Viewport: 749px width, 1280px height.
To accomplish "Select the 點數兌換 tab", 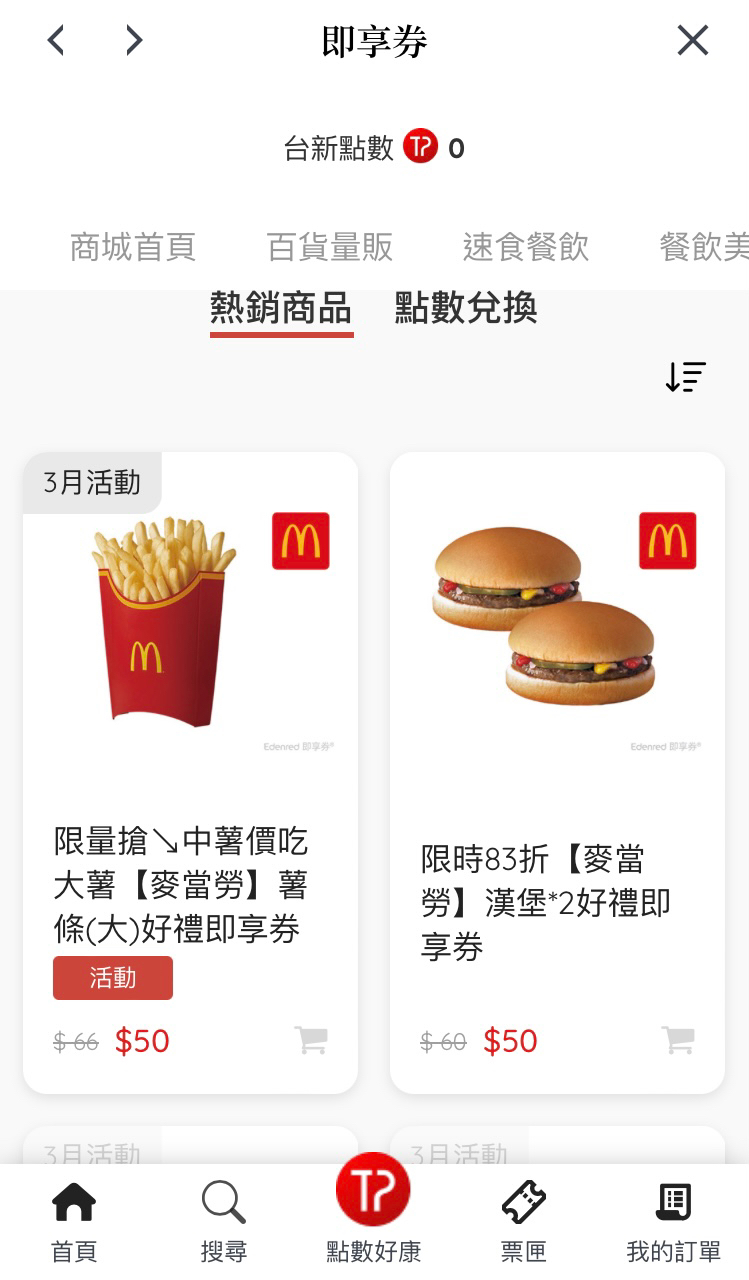I will tap(466, 309).
